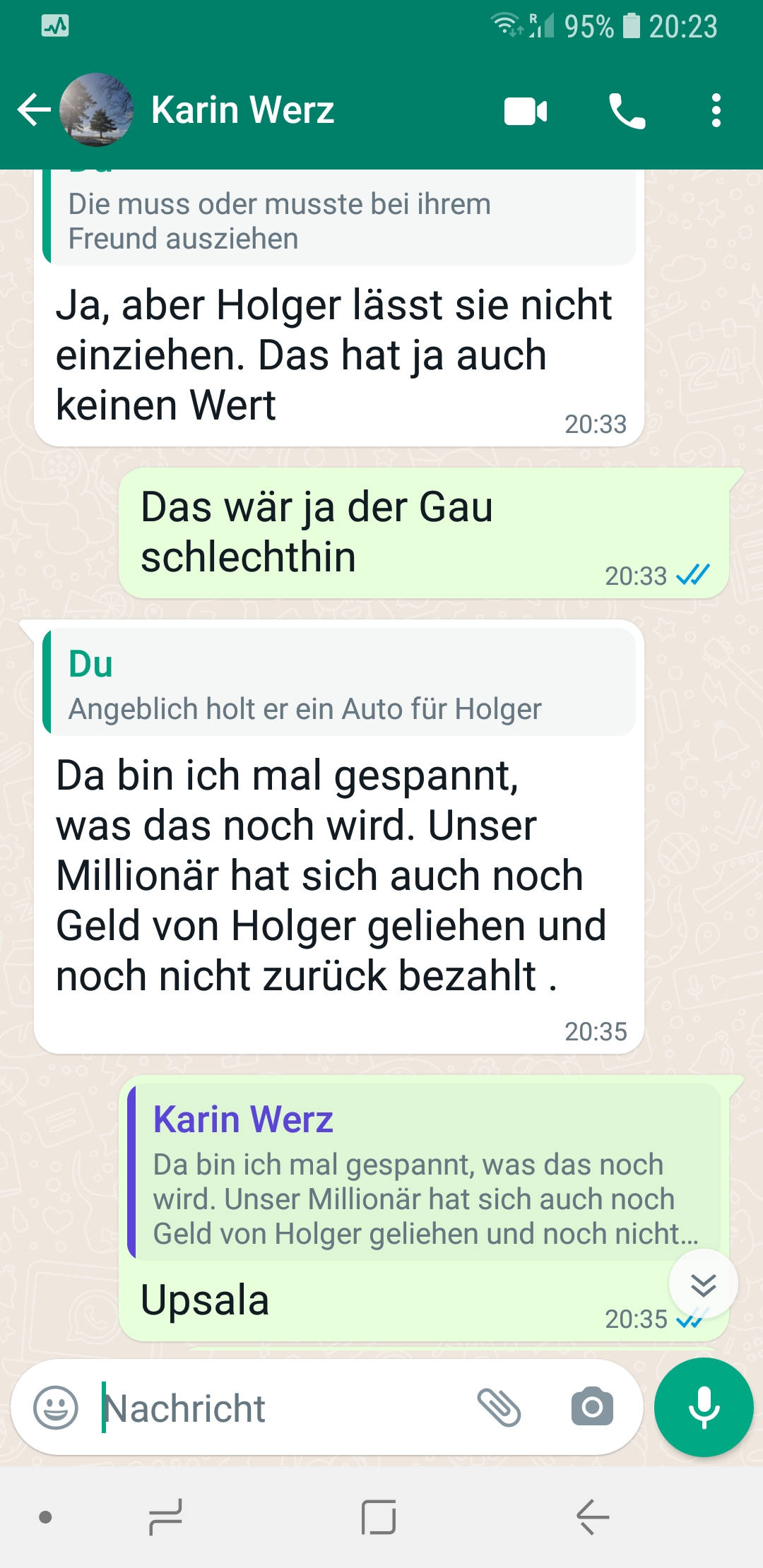This screenshot has width=763, height=1568.
Task: Open recent apps from the navigation bar
Action: tap(165, 1516)
